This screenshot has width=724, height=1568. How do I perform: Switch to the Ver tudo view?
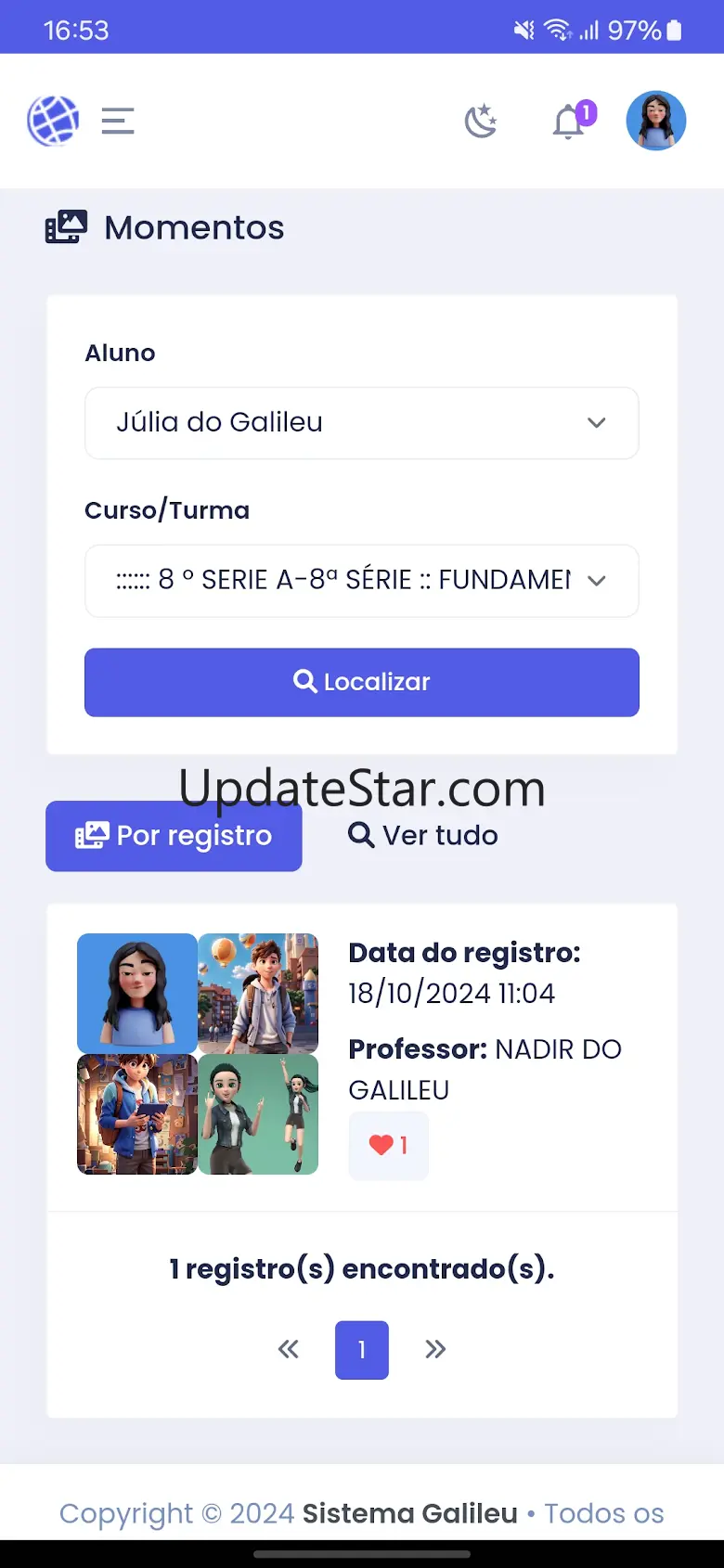pyautogui.click(x=423, y=836)
